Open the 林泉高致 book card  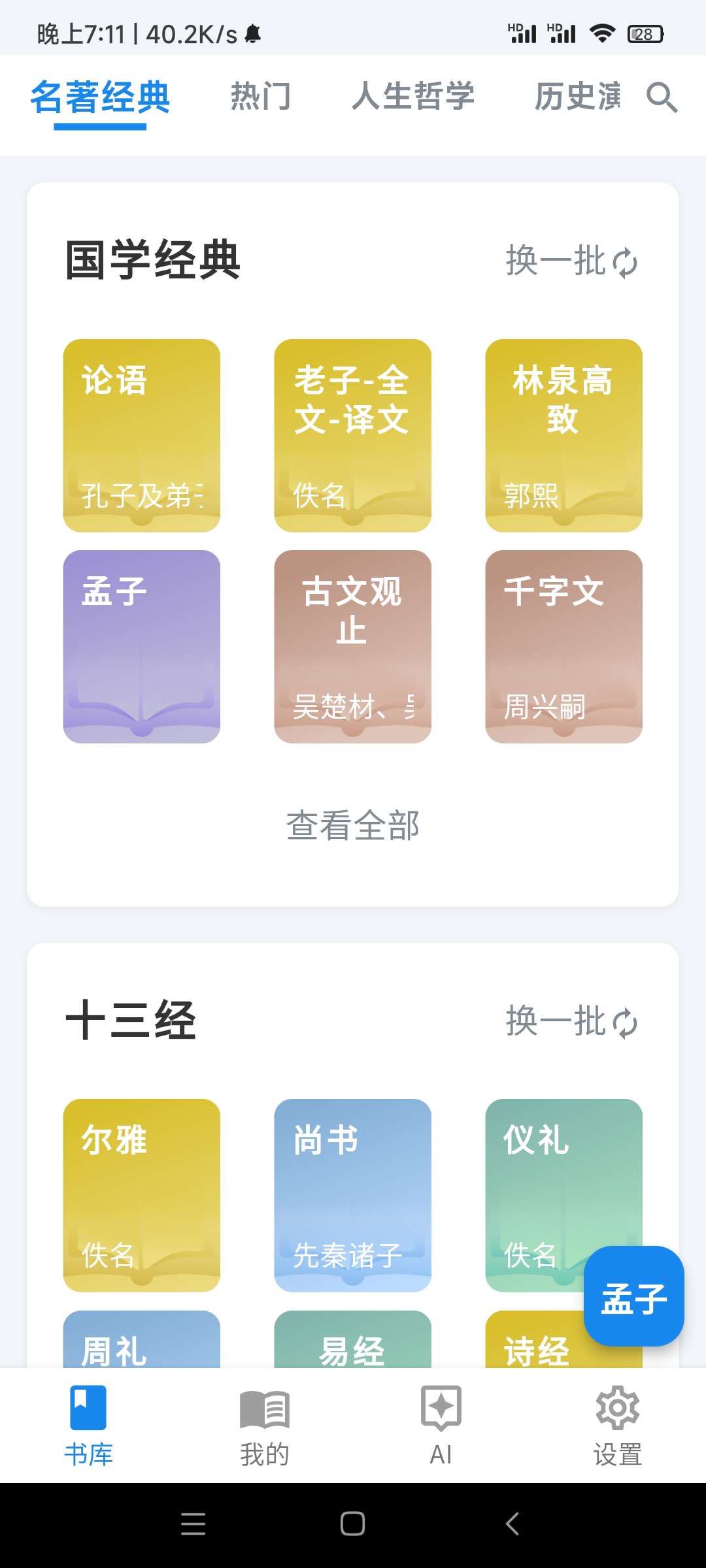[563, 435]
